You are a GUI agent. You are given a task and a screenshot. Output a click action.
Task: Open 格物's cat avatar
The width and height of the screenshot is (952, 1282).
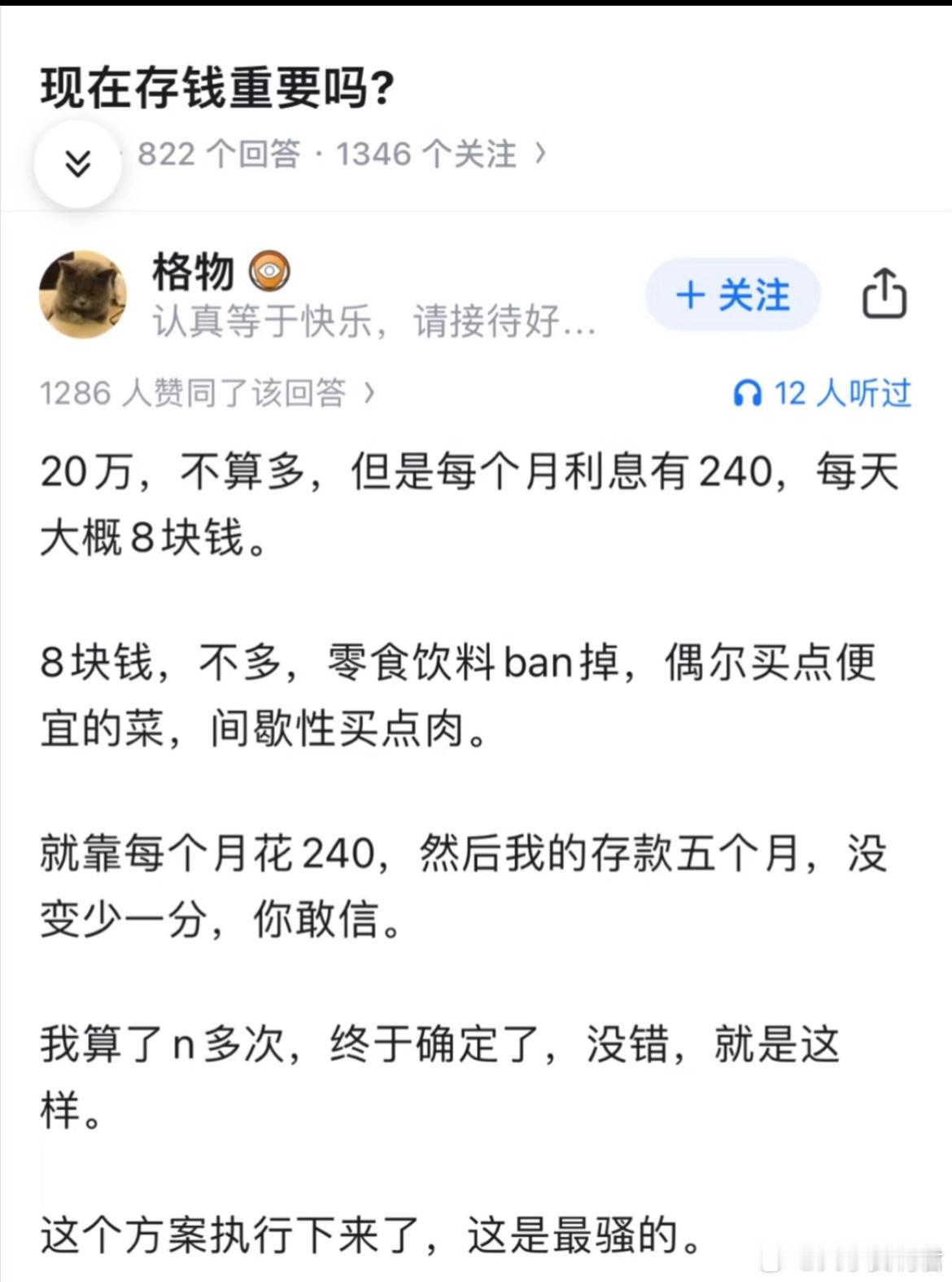point(82,295)
